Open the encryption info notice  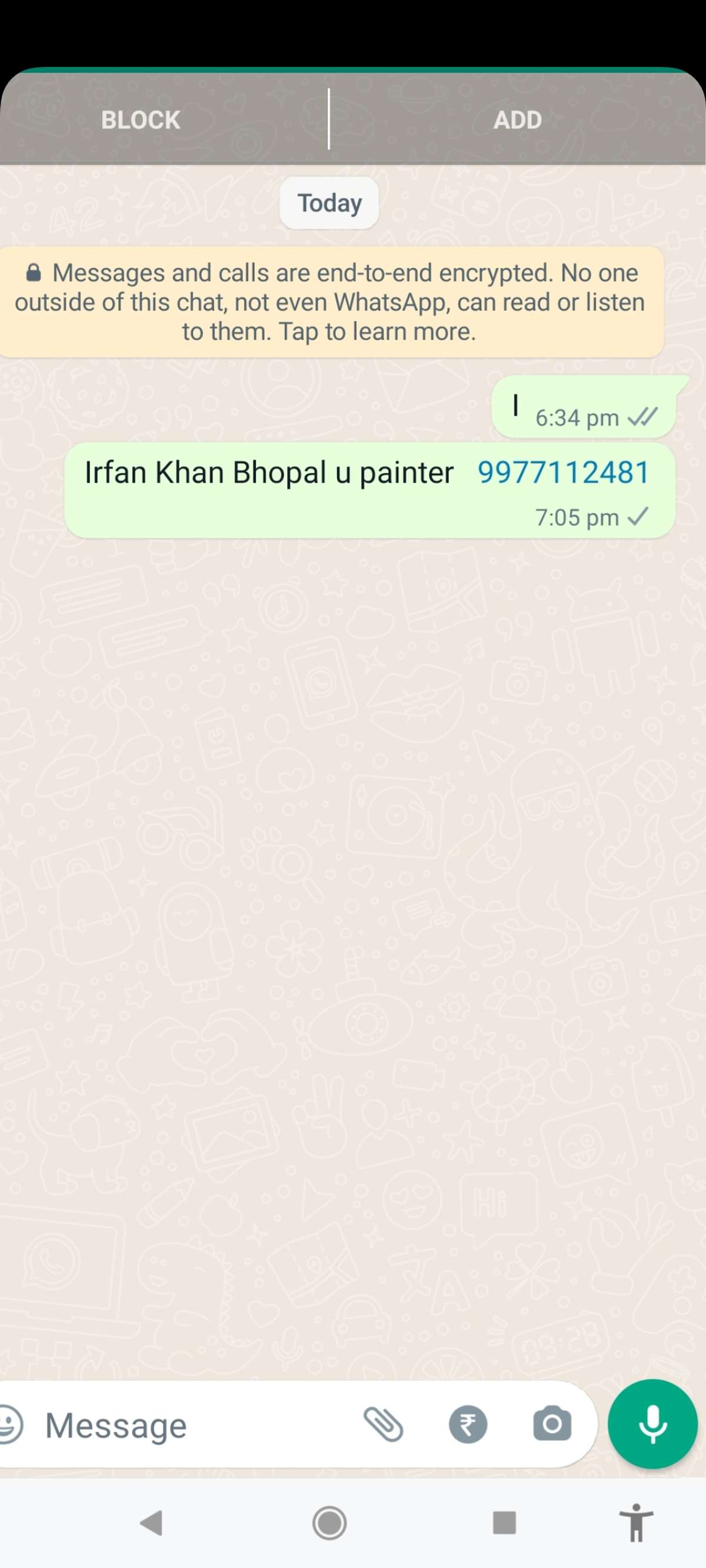[329, 302]
